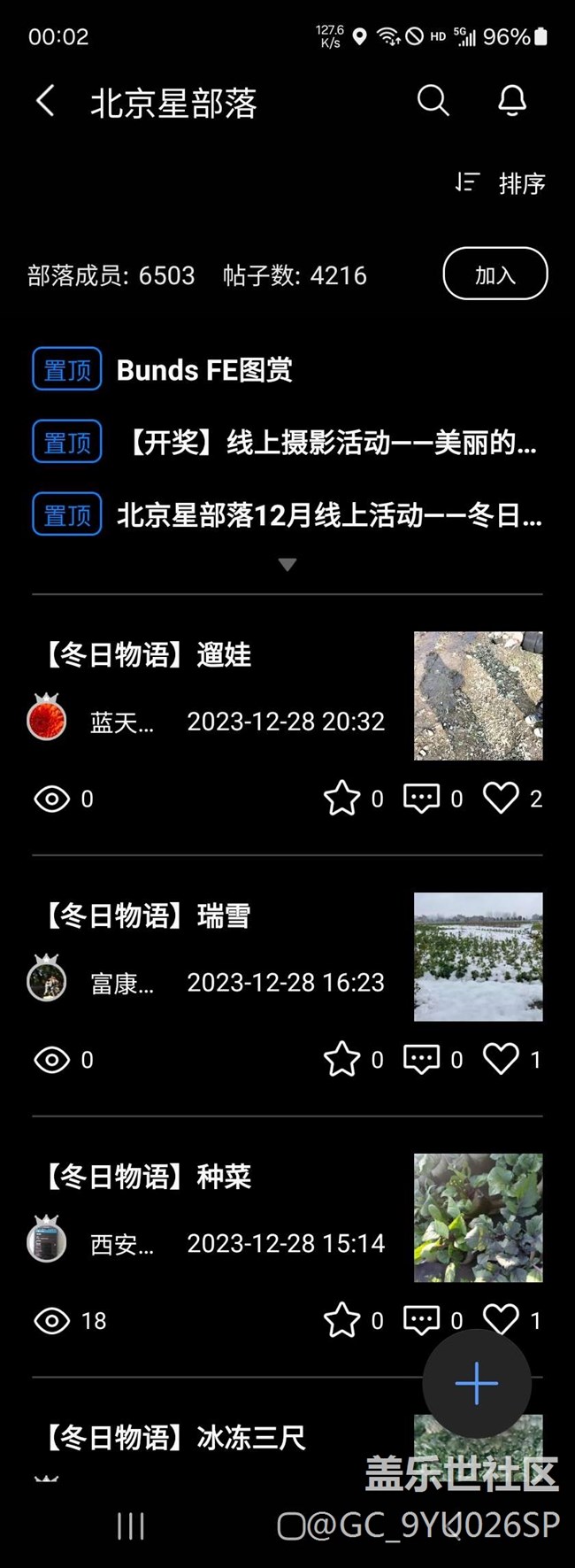Open pinned post 北京星部落12月线上活动
Screen dimensions: 575x1568
pyautogui.click(x=327, y=514)
